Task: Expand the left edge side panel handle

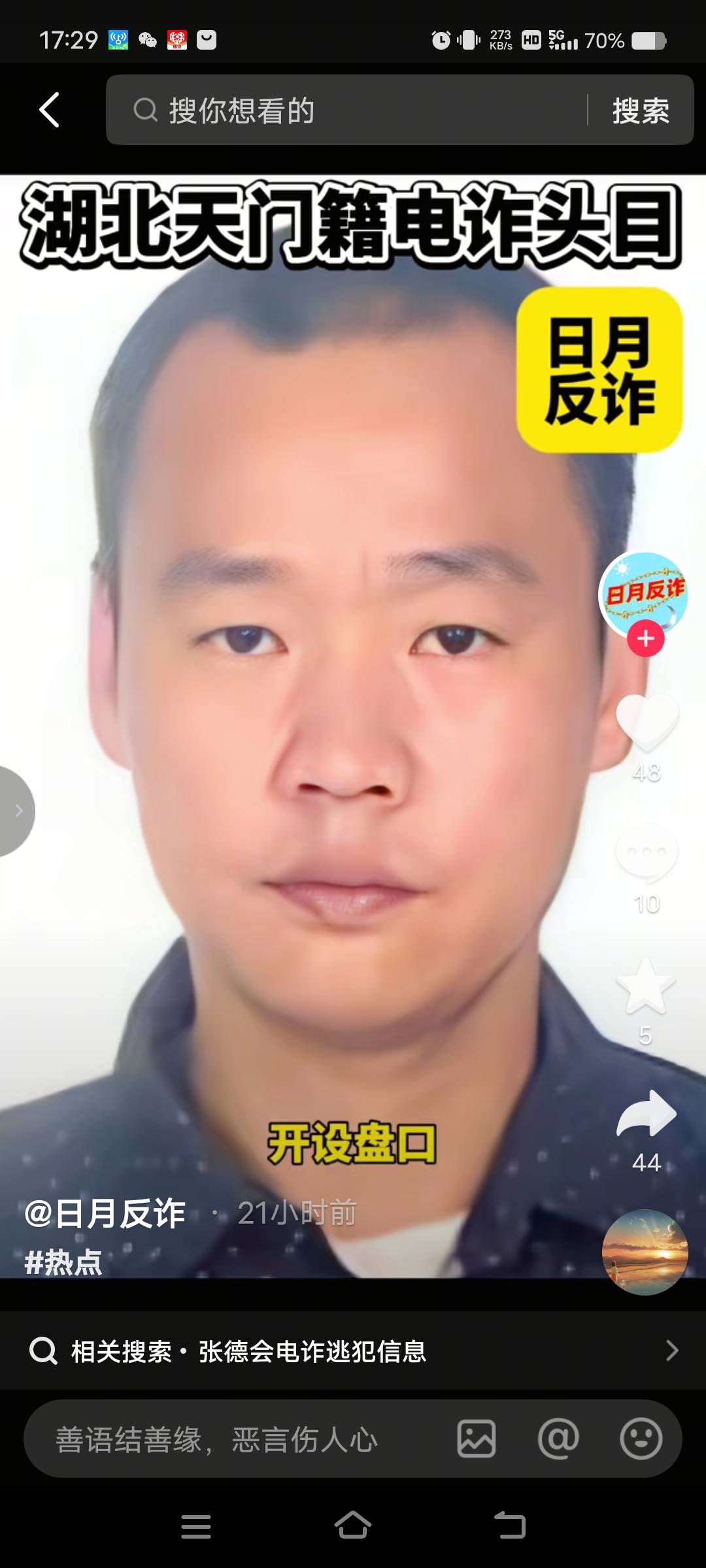Action: [x=16, y=811]
